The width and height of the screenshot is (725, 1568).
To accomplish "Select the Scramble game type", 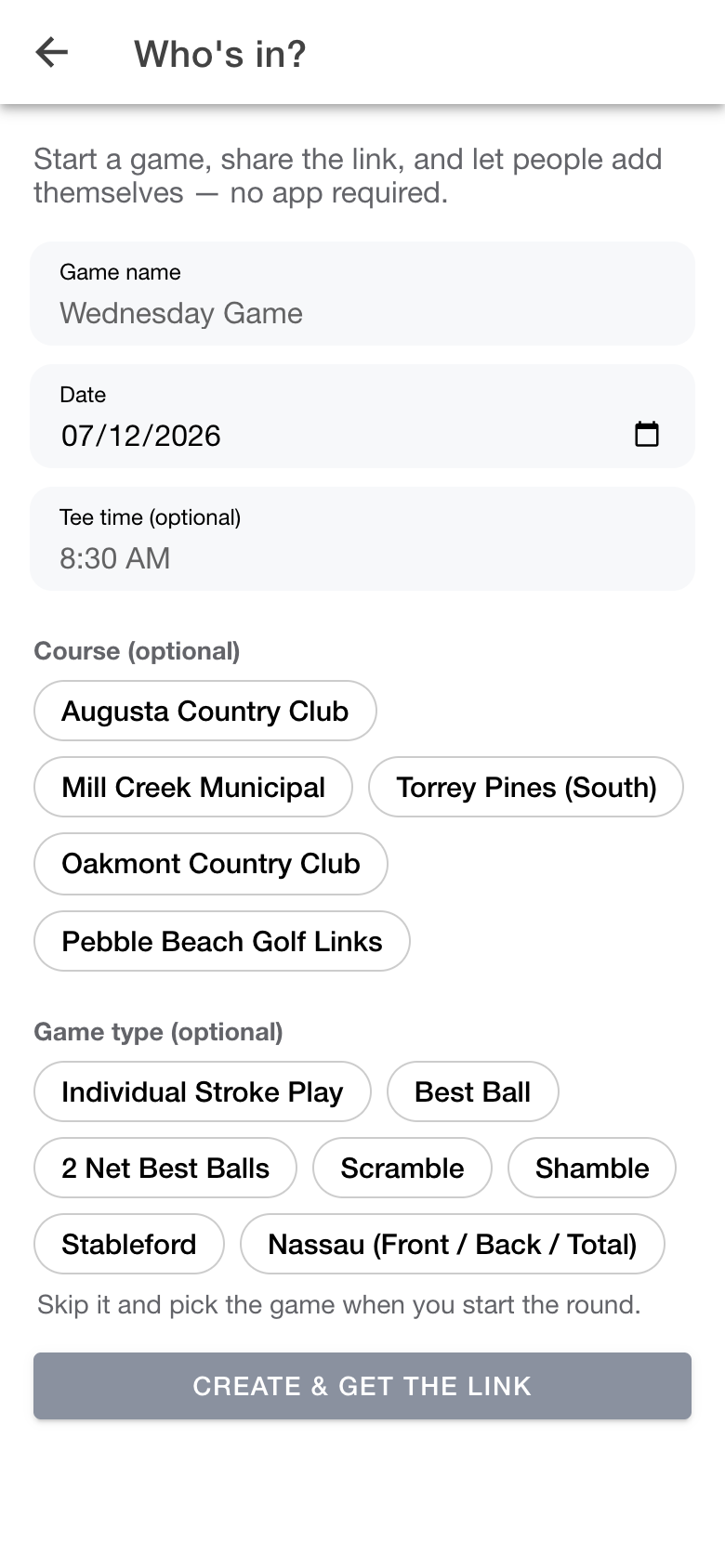I will tap(402, 1168).
